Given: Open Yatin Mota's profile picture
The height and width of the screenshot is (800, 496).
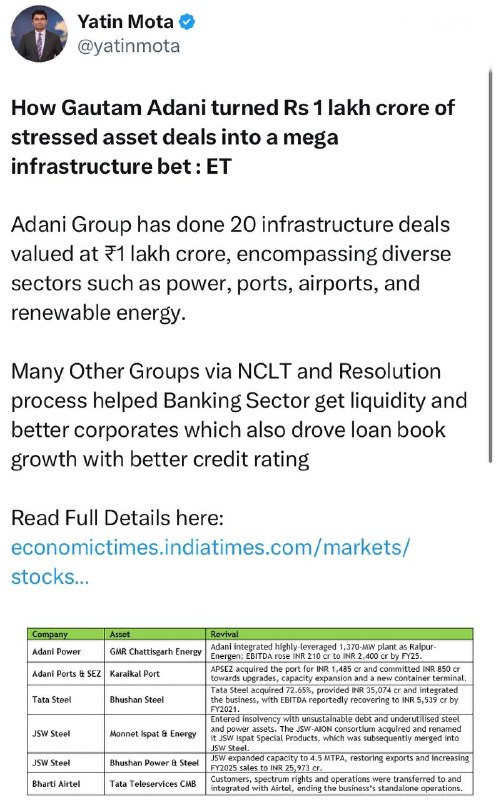Looking at the screenshot, I should pyautogui.click(x=39, y=34).
